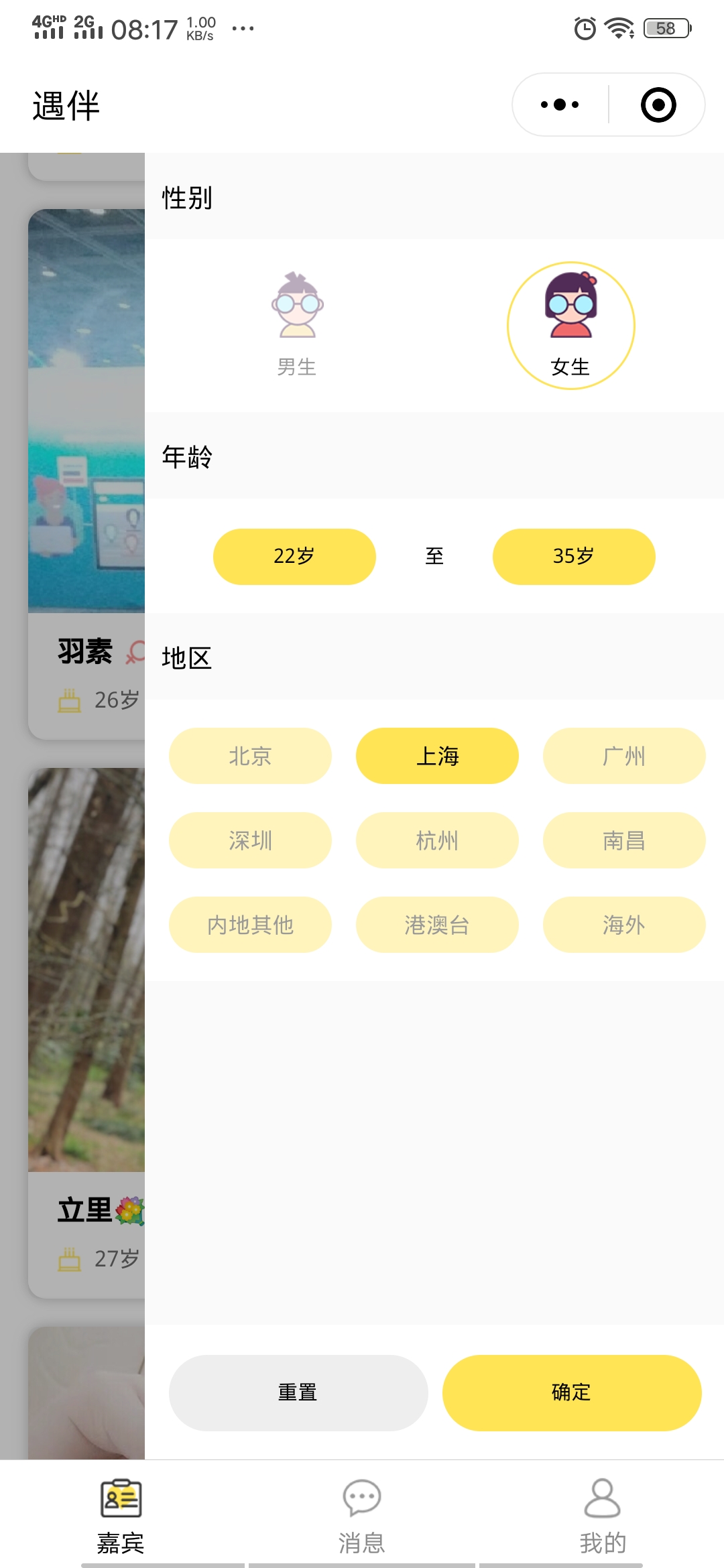Choose 北京 region chip
Screen dimensions: 724x1568
[250, 756]
